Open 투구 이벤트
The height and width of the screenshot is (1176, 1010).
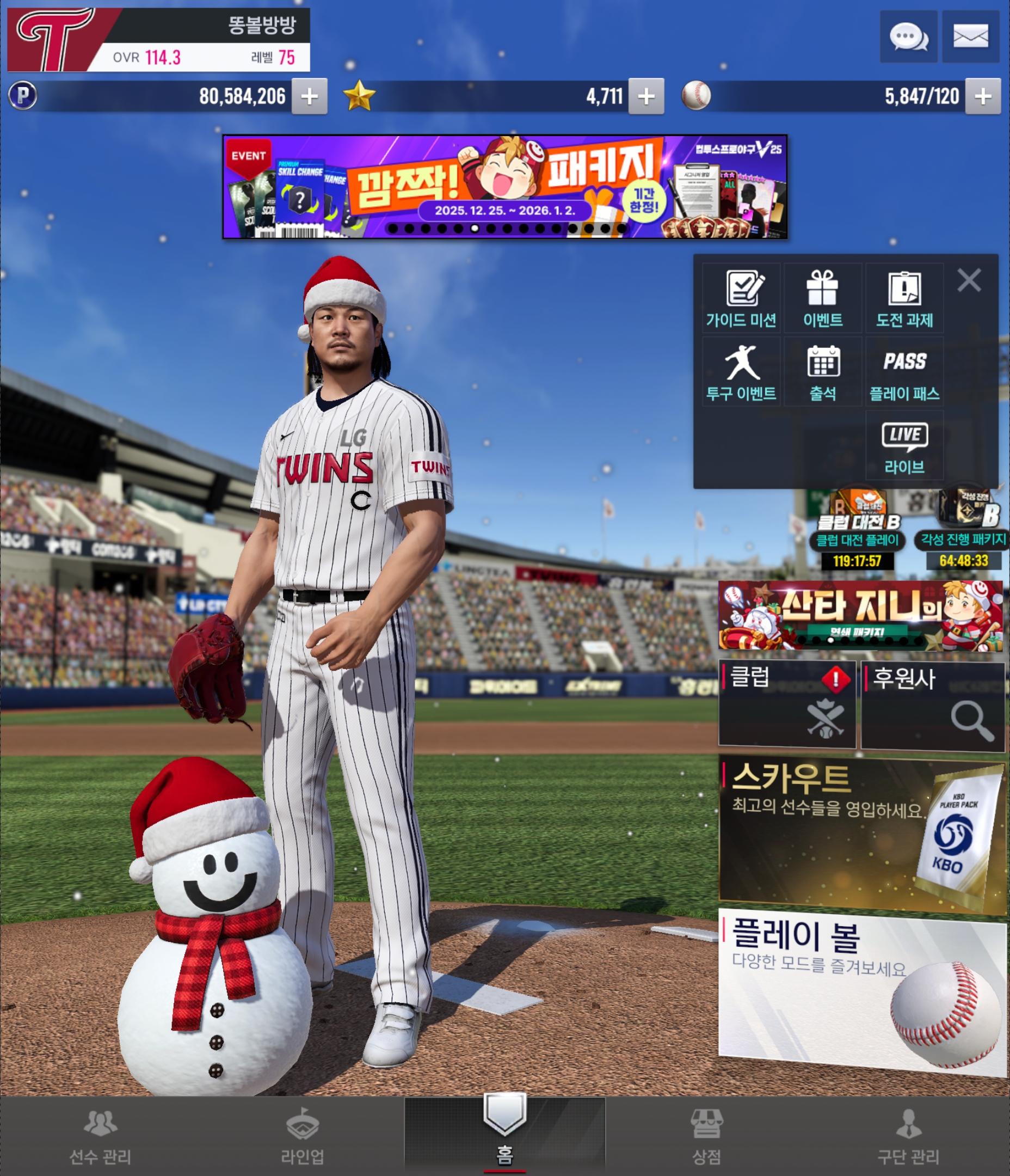741,372
